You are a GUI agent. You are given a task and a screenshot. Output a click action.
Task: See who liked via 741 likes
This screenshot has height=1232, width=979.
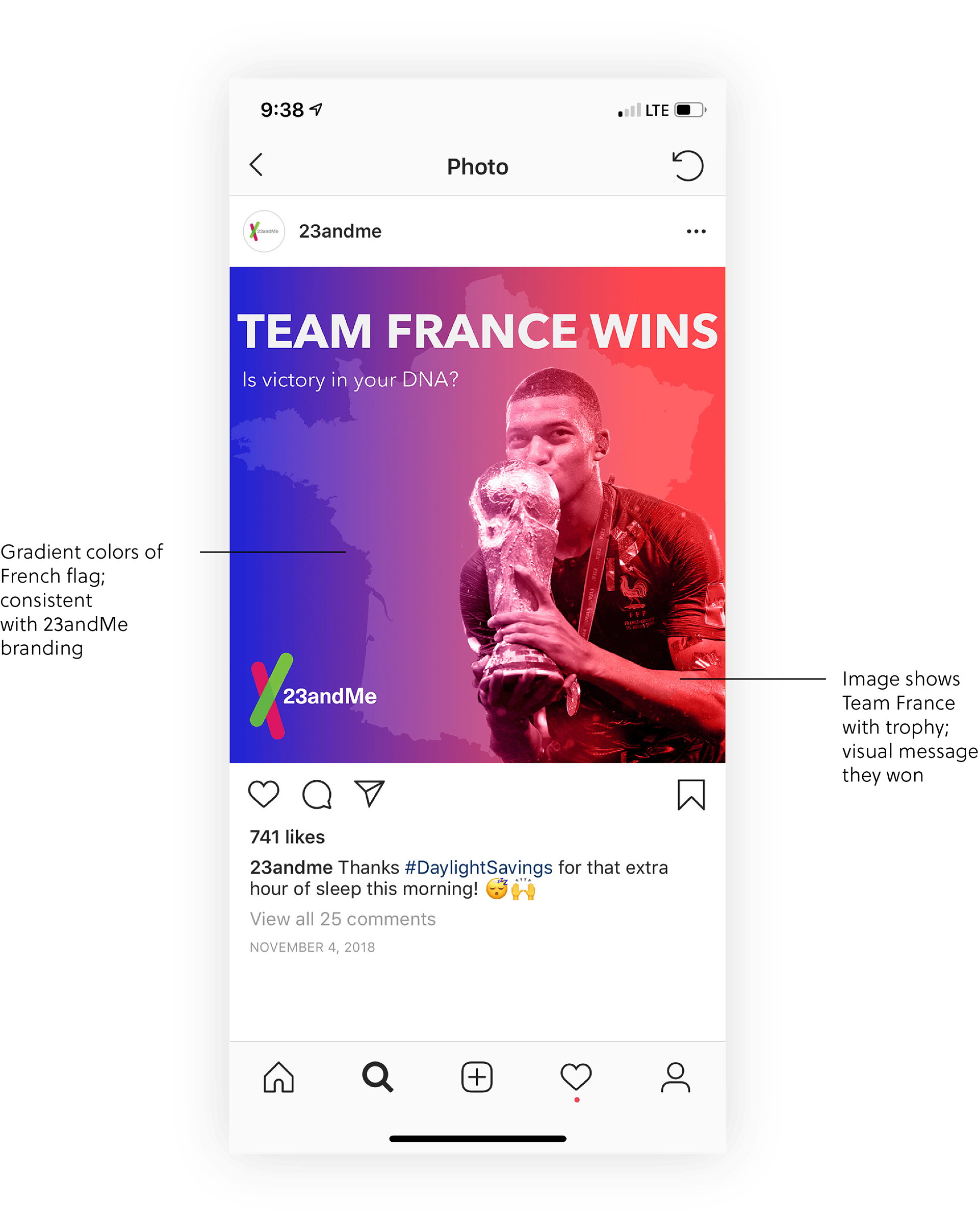(287, 837)
